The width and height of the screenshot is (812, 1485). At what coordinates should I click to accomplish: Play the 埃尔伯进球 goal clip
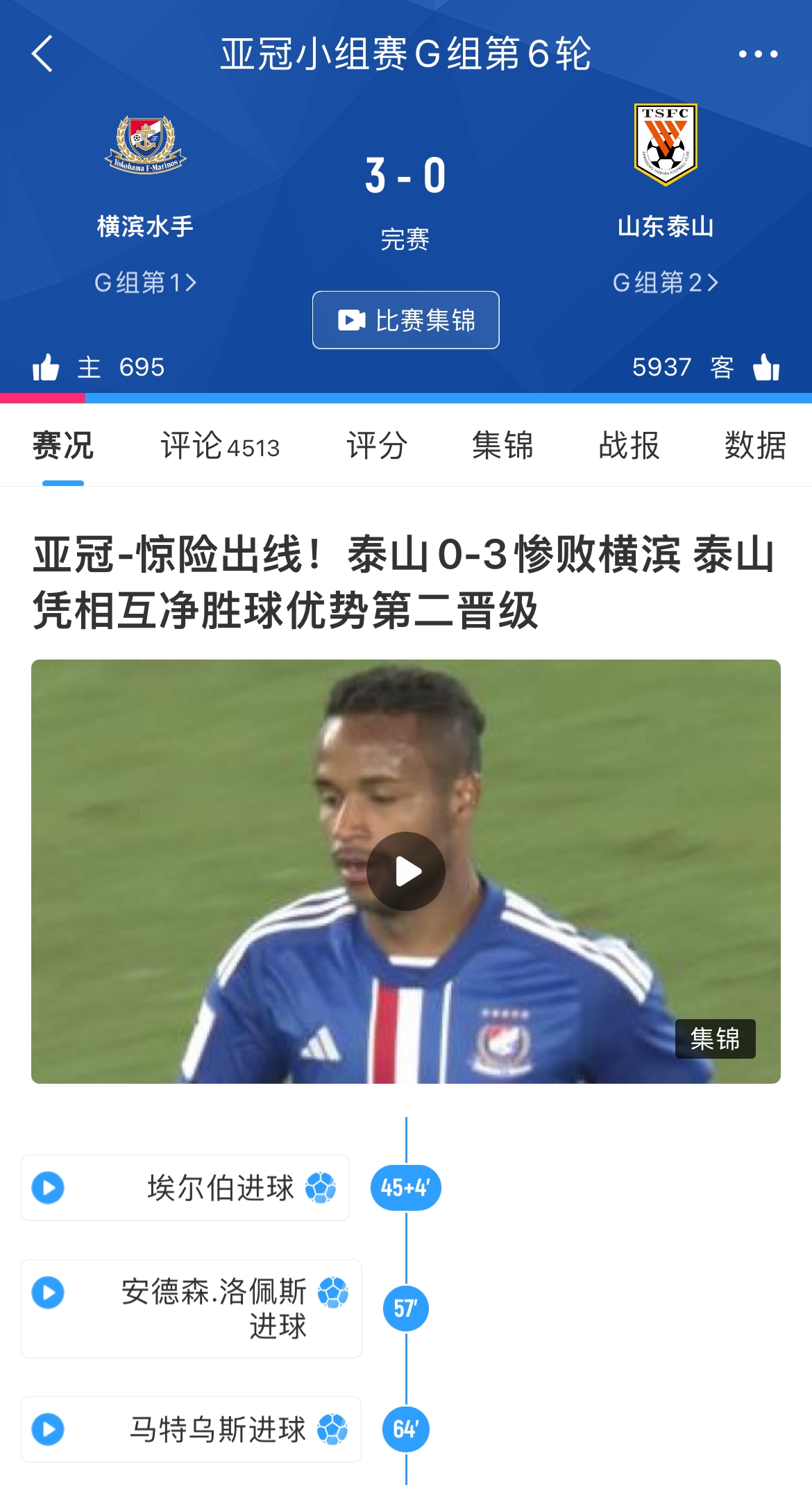pyautogui.click(x=48, y=1188)
